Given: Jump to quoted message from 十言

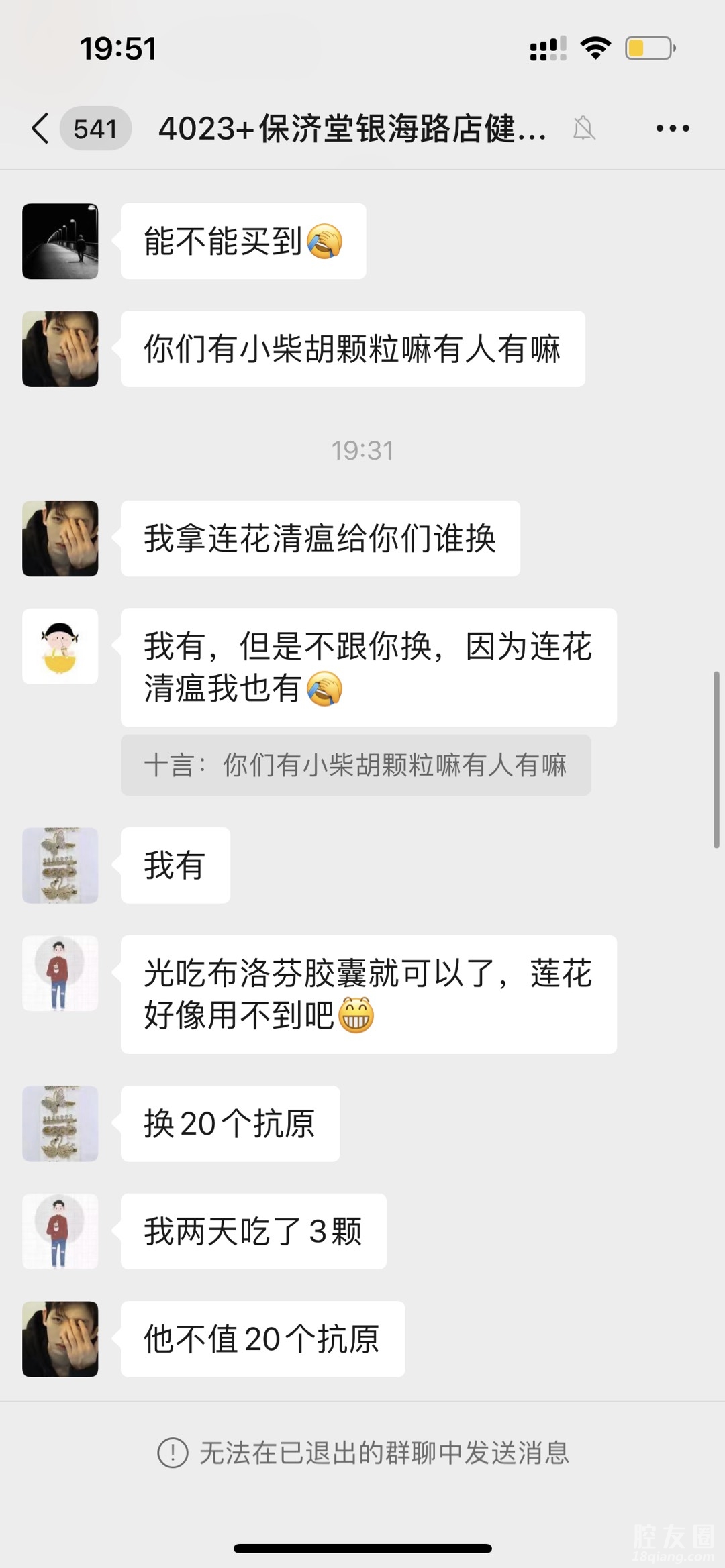Looking at the screenshot, I should (355, 766).
